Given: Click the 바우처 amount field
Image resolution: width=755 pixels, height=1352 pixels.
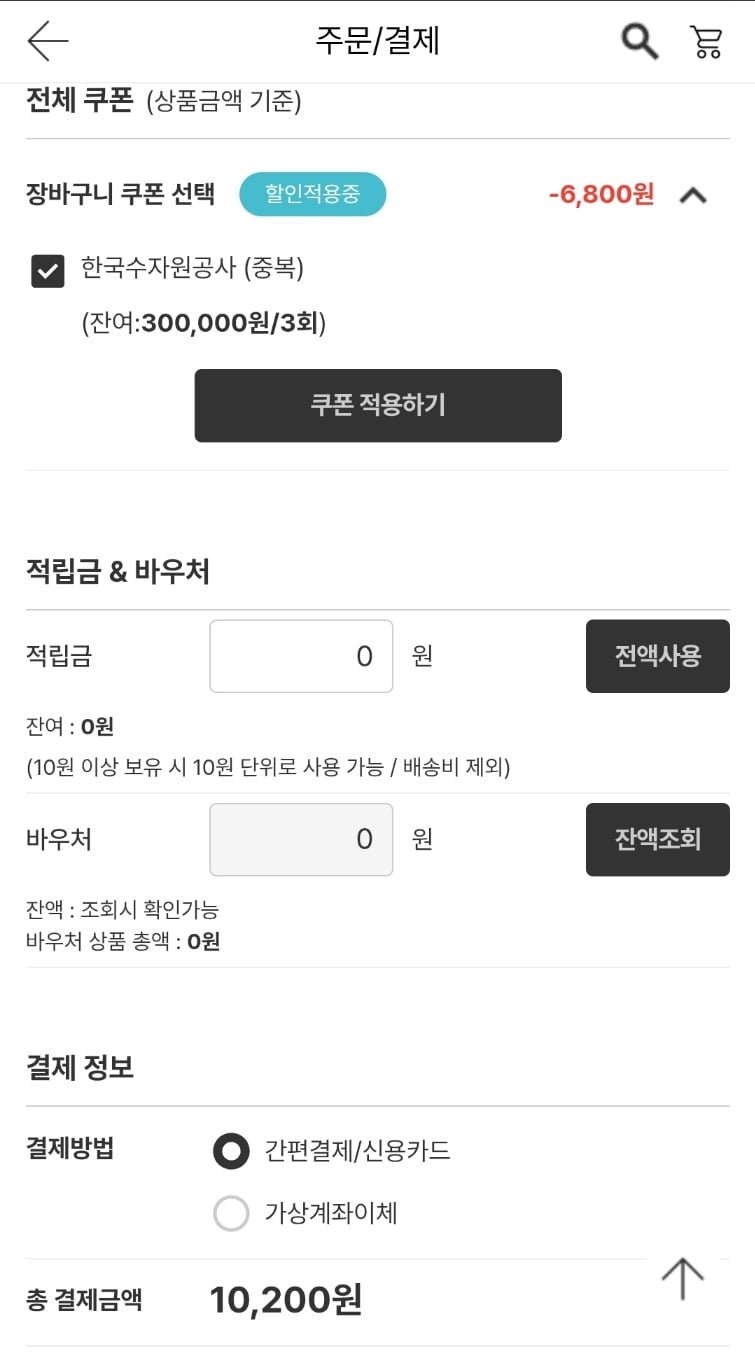Looking at the screenshot, I should pos(300,839).
